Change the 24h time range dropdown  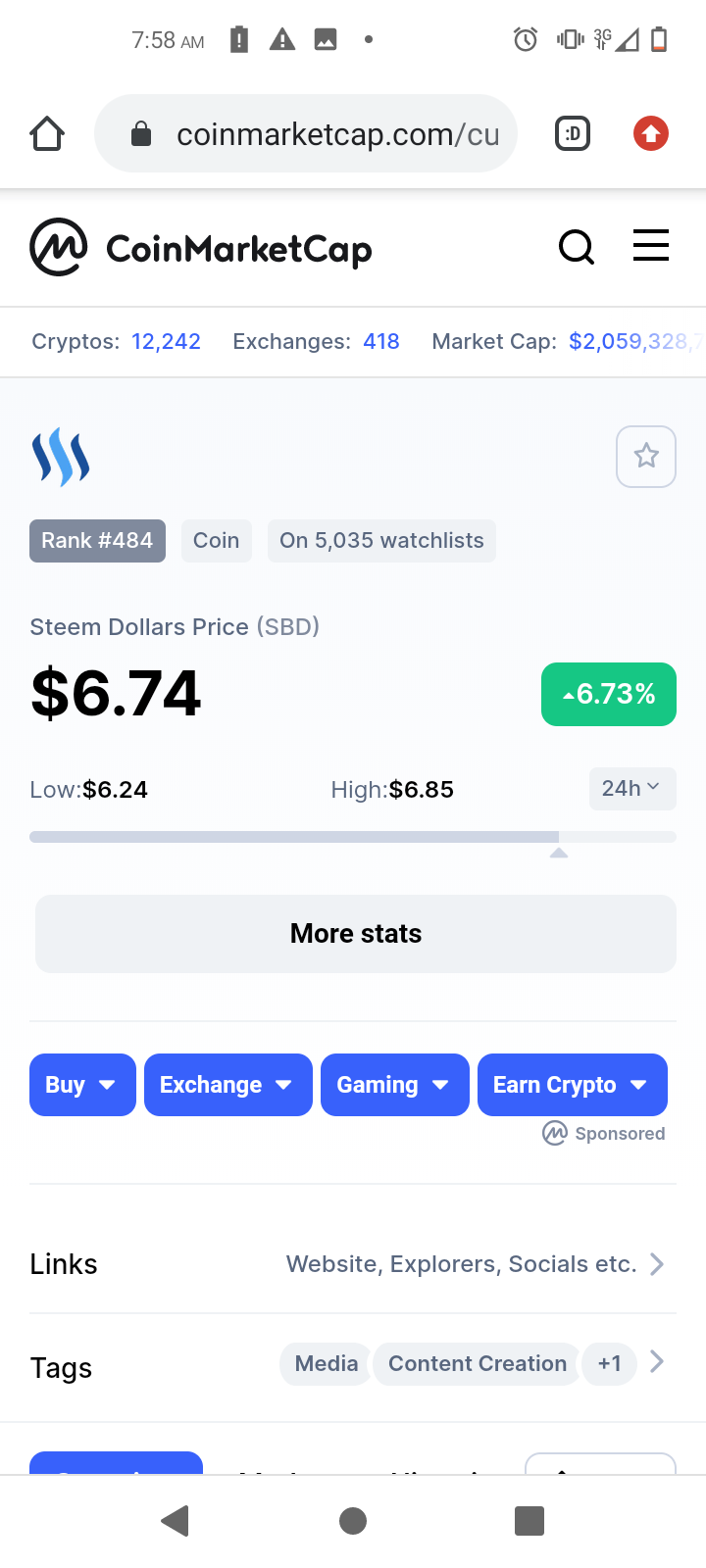[631, 789]
